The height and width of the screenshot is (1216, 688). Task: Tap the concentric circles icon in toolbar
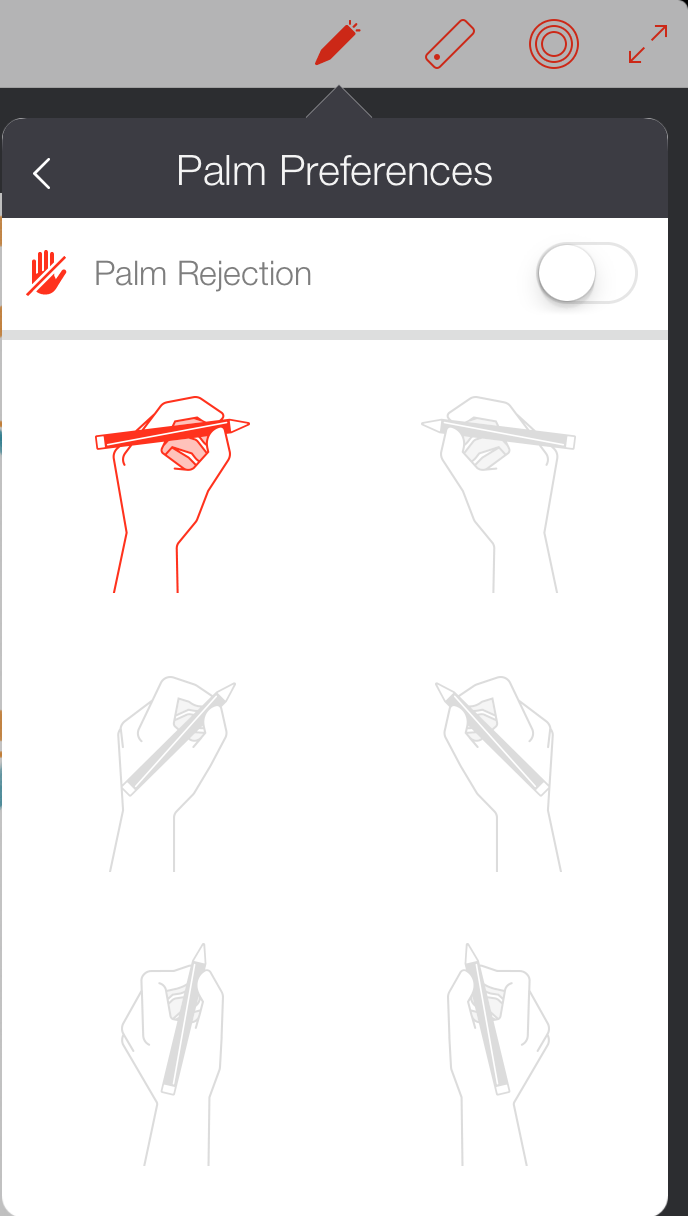pos(553,45)
